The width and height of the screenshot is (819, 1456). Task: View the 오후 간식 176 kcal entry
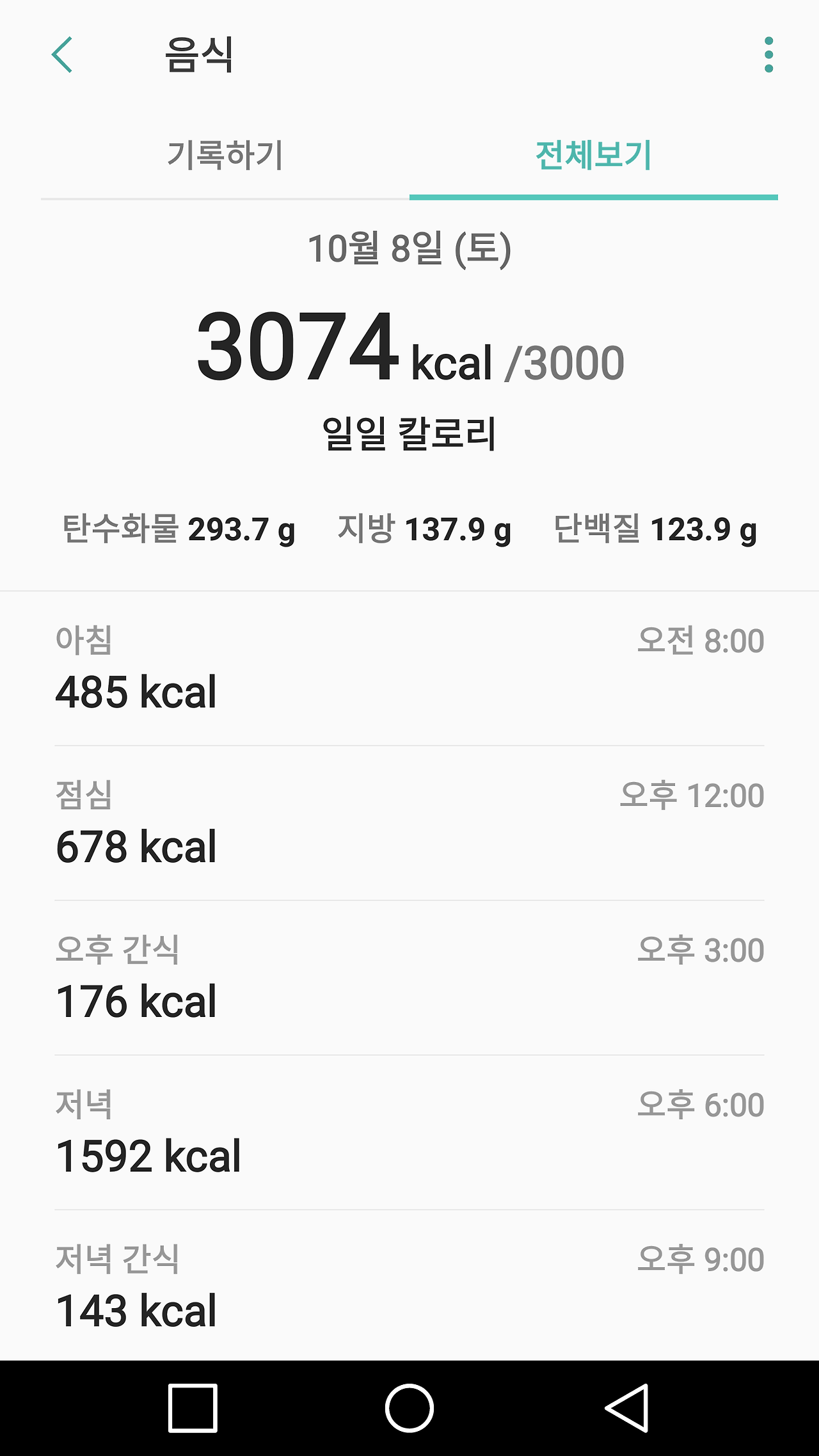coord(409,979)
